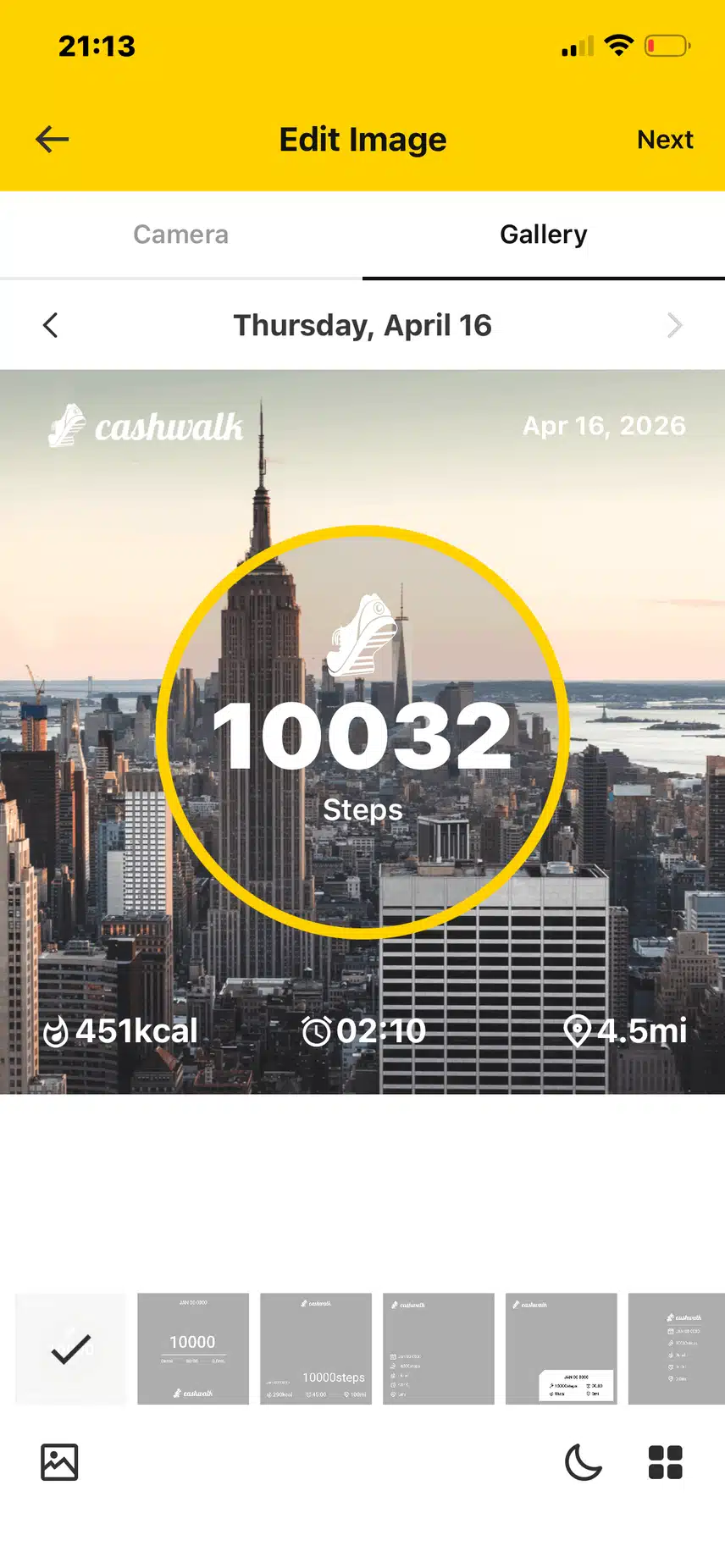Image resolution: width=725 pixels, height=1568 pixels.
Task: Switch to the Camera tab
Action: point(180,235)
